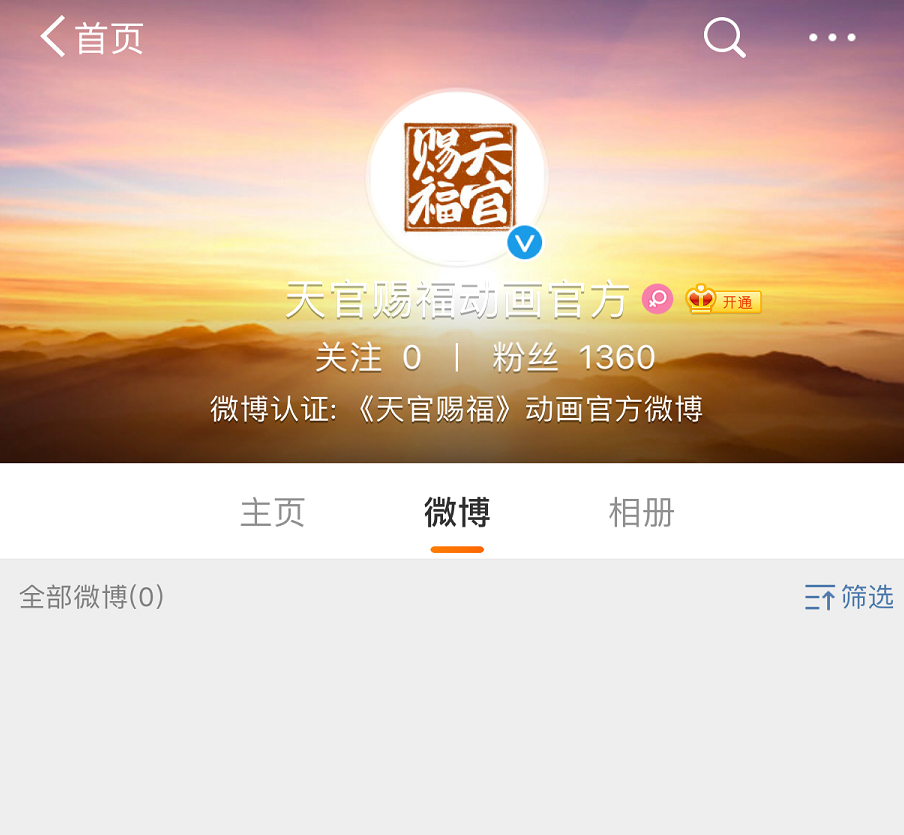This screenshot has height=835, width=904.
Task: Select the 微博 tab
Action: tap(457, 513)
